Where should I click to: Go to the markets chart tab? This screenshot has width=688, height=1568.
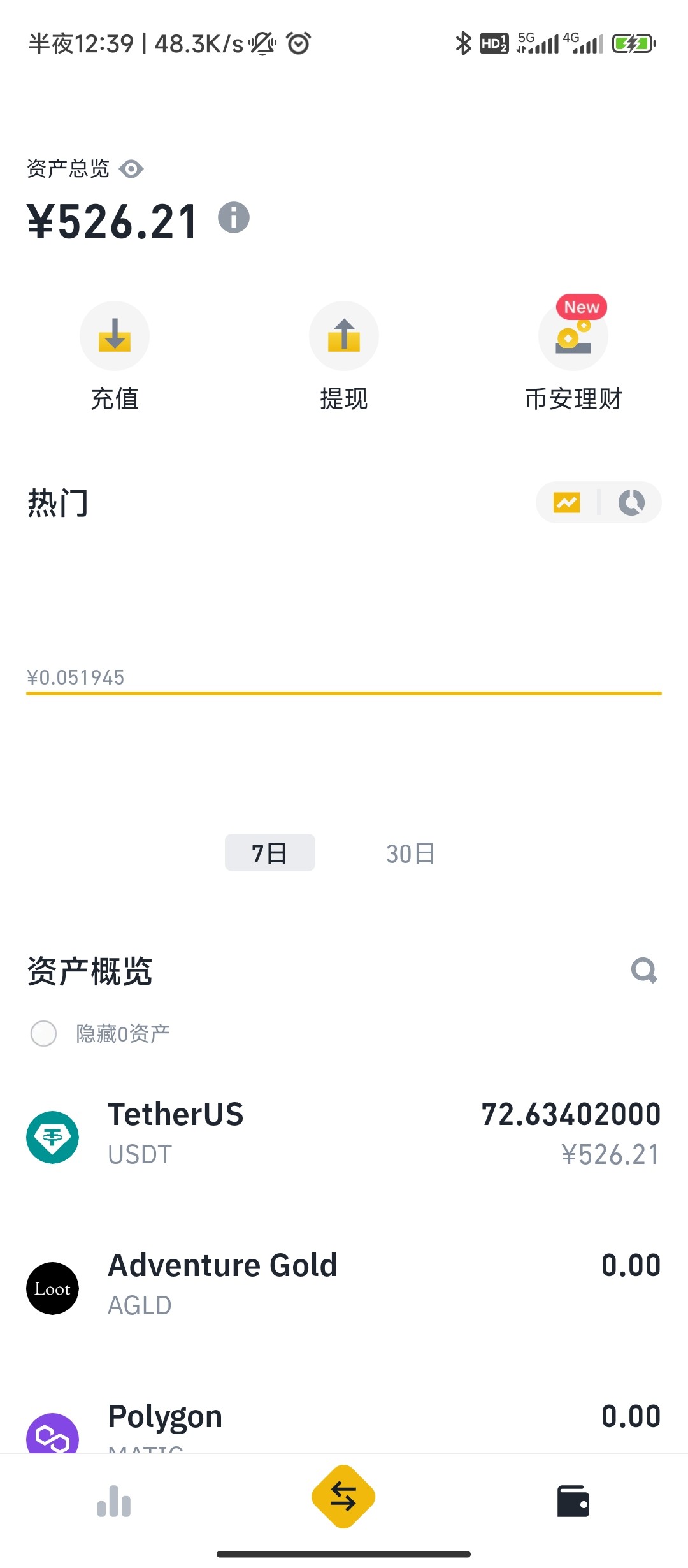[115, 1501]
